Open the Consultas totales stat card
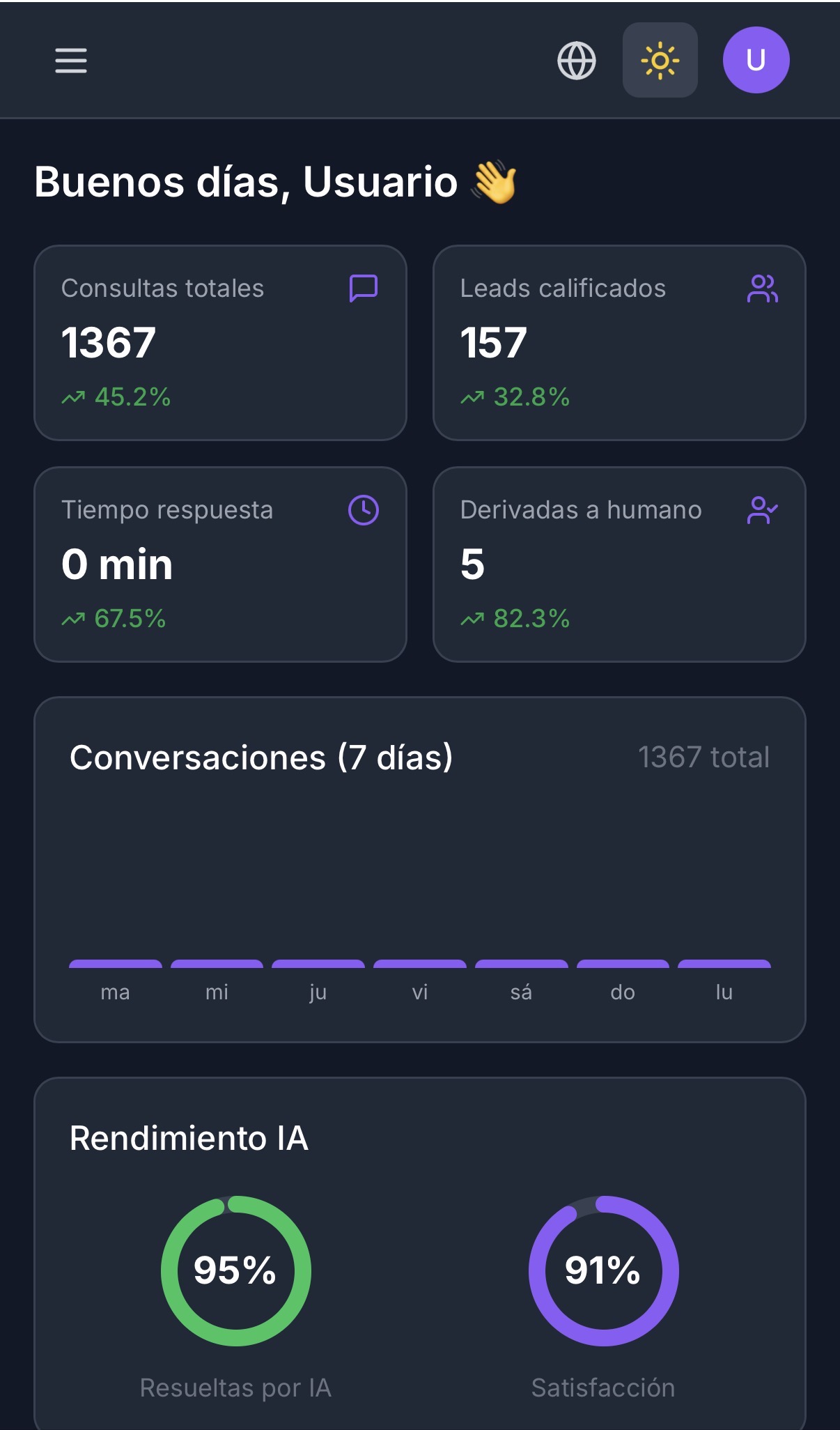The width and height of the screenshot is (840, 1430). pyautogui.click(x=221, y=341)
